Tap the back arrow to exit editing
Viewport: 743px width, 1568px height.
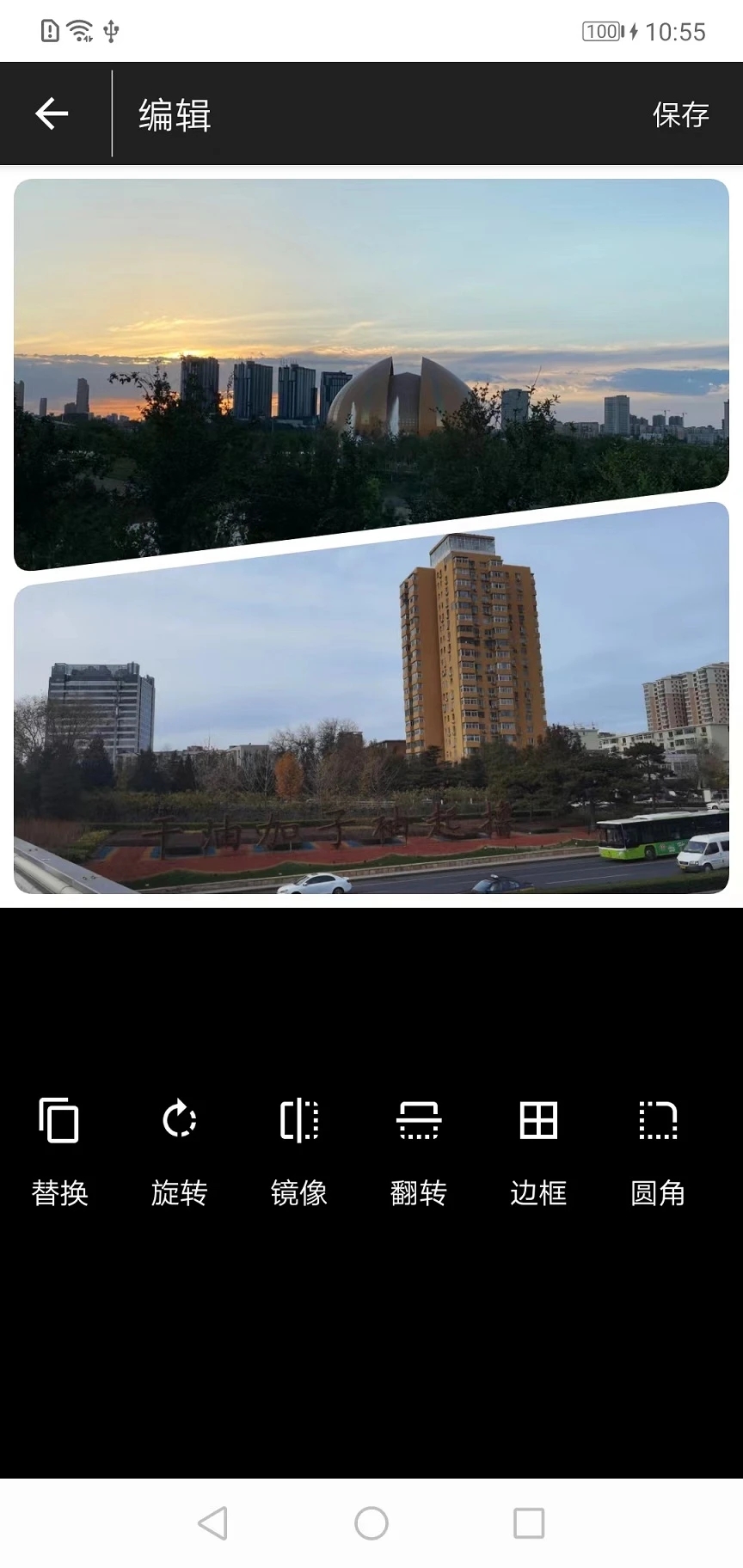[x=52, y=113]
